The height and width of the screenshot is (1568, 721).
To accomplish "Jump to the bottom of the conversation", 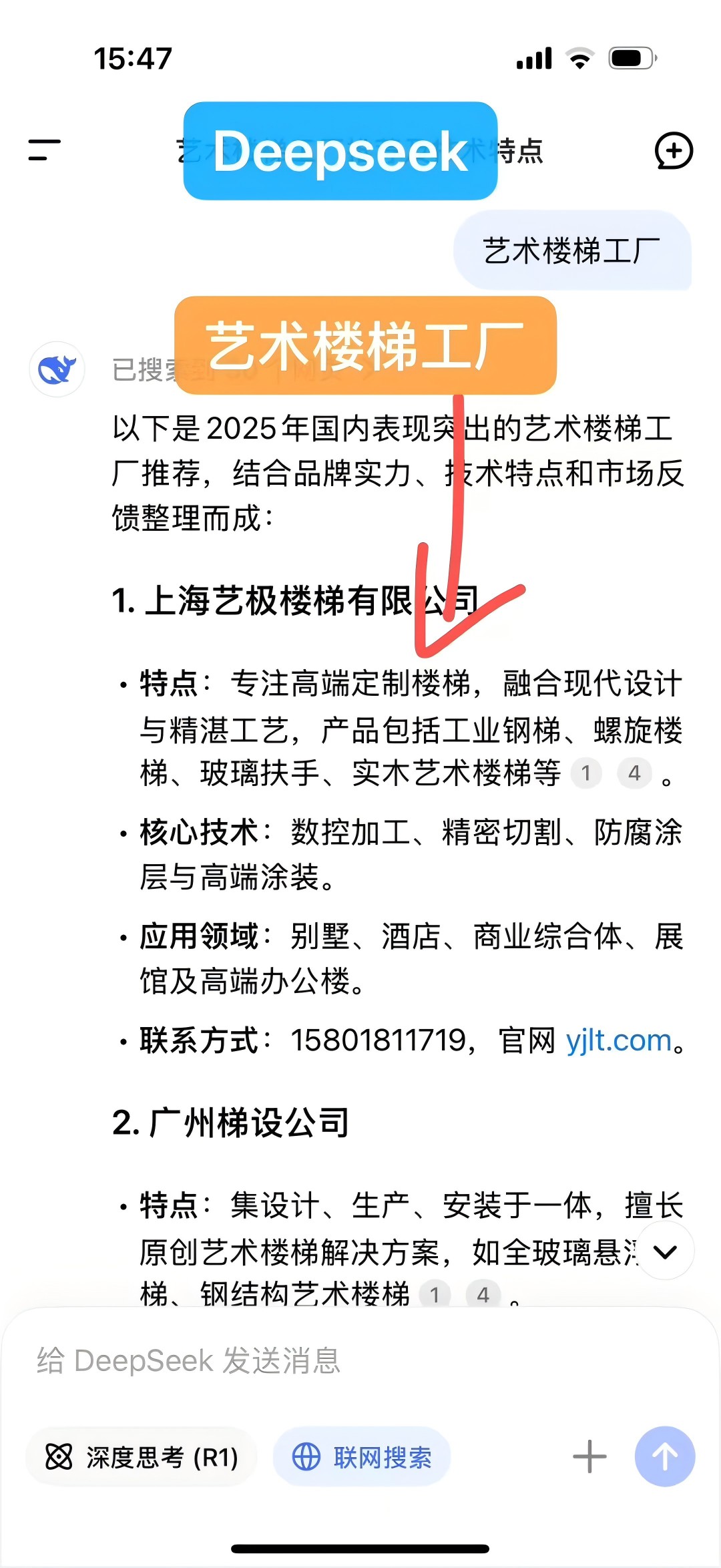I will pyautogui.click(x=665, y=1251).
